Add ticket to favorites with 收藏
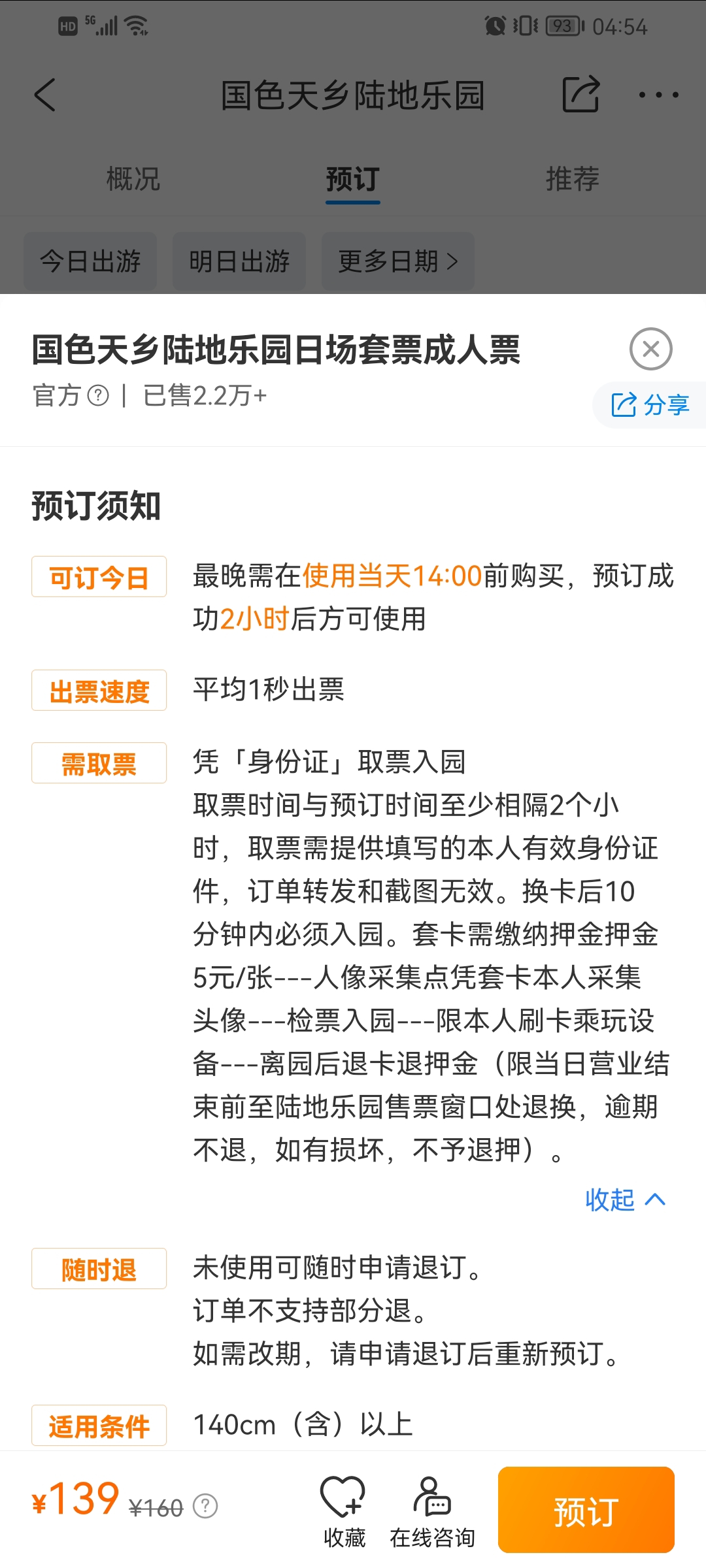706x1568 pixels. 344,1512
